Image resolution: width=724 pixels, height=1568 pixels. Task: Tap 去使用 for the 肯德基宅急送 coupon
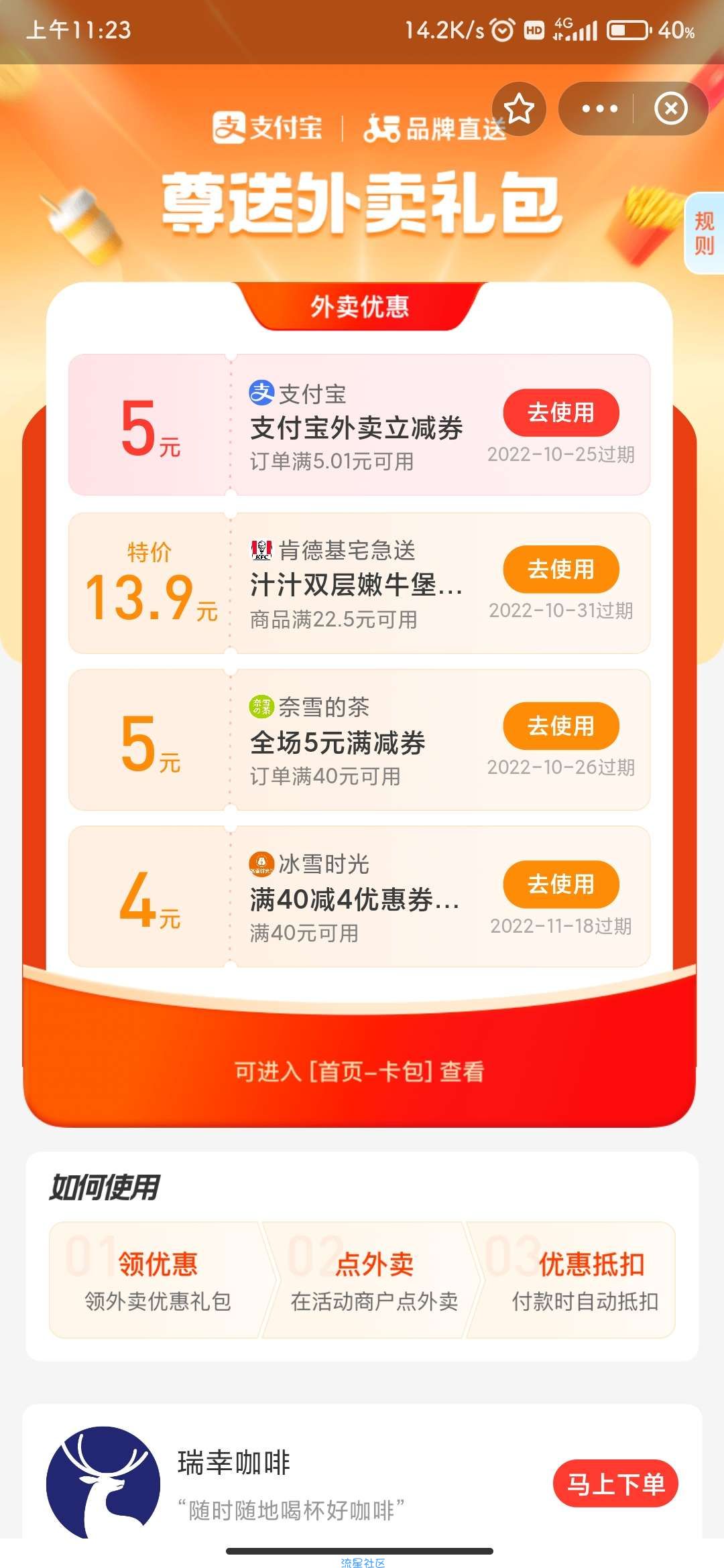click(560, 569)
